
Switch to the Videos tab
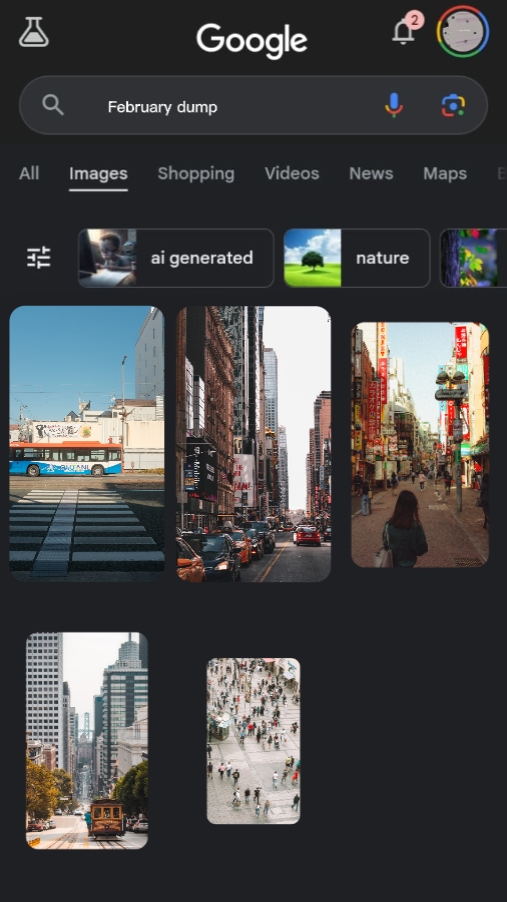coord(292,173)
